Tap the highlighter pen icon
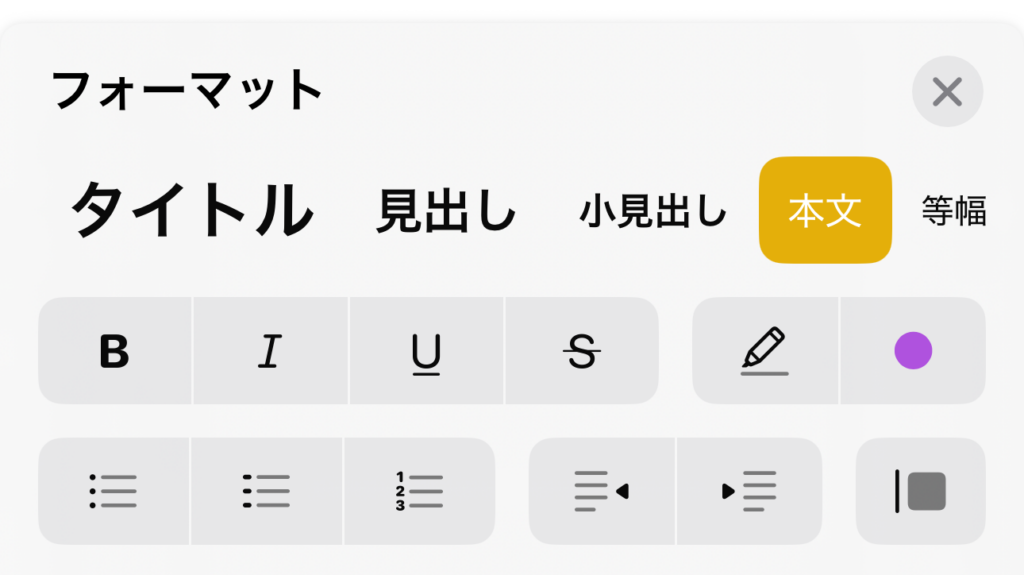Image resolution: width=1024 pixels, height=575 pixels. pos(765,351)
